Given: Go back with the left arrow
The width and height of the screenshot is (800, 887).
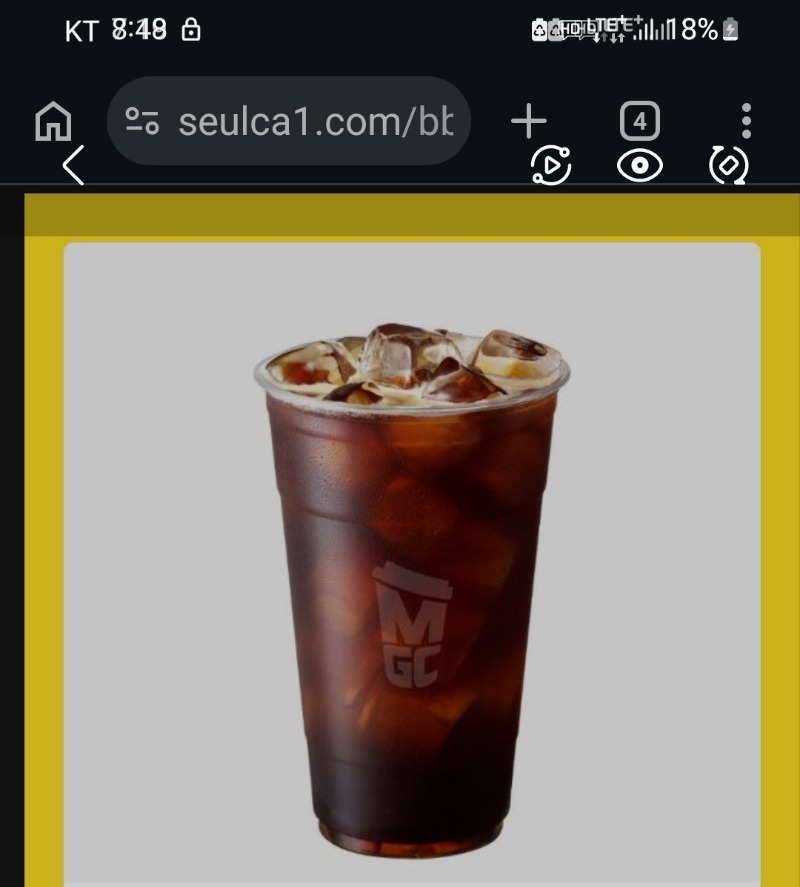Looking at the screenshot, I should (74, 165).
